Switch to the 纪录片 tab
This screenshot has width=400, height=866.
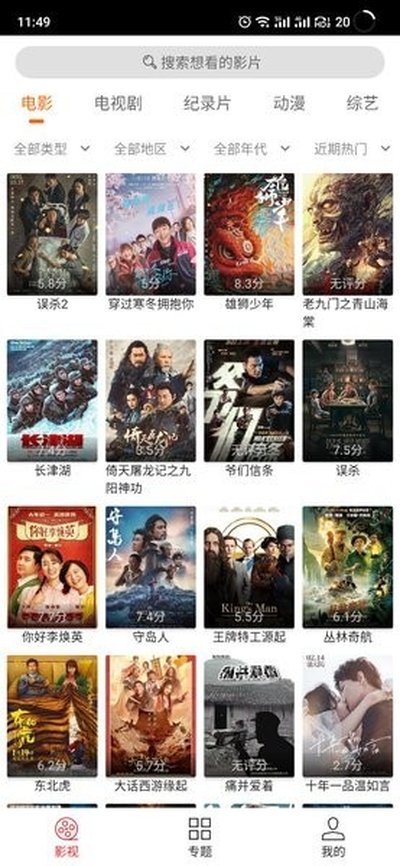click(207, 103)
